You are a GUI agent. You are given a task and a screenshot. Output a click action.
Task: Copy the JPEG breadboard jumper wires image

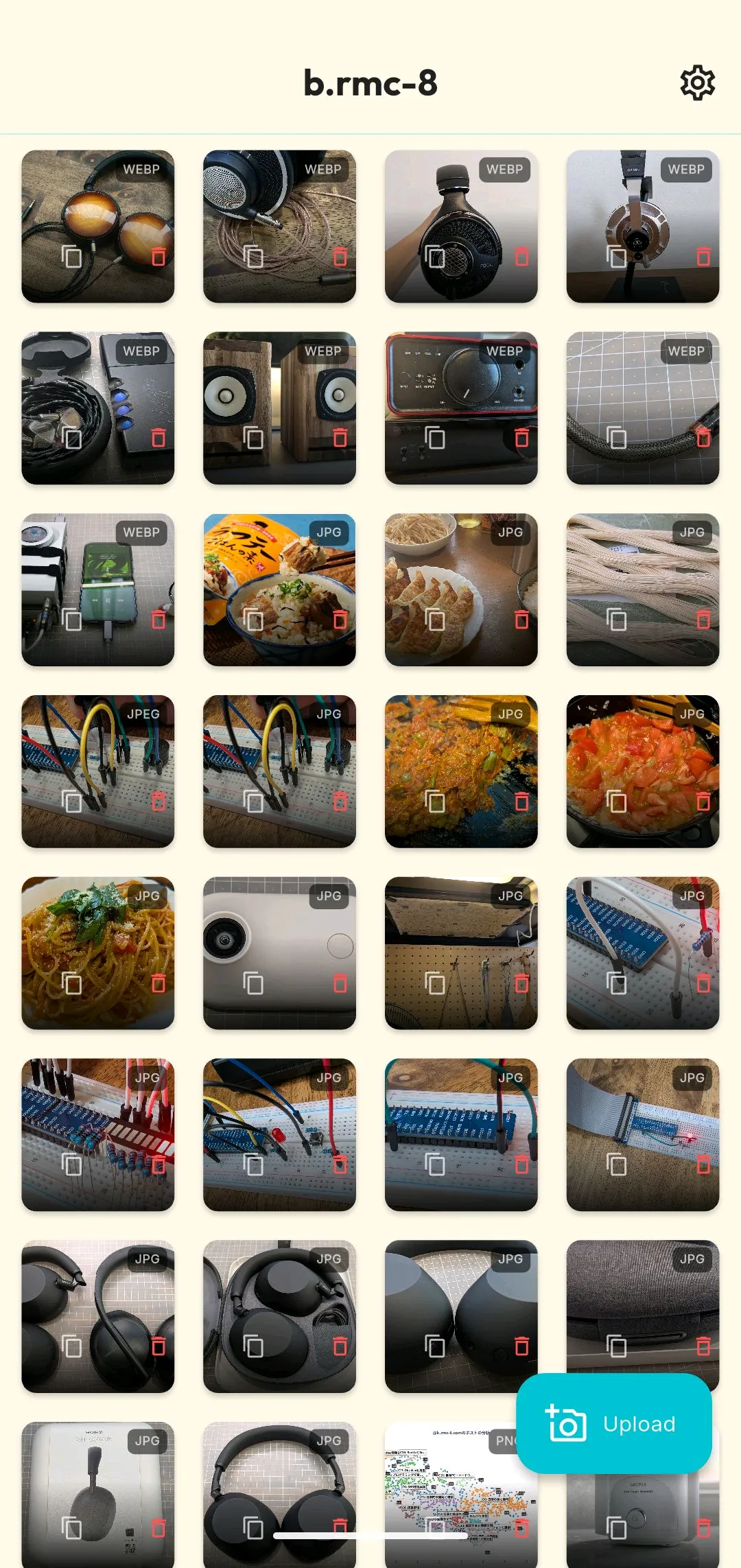click(x=71, y=801)
